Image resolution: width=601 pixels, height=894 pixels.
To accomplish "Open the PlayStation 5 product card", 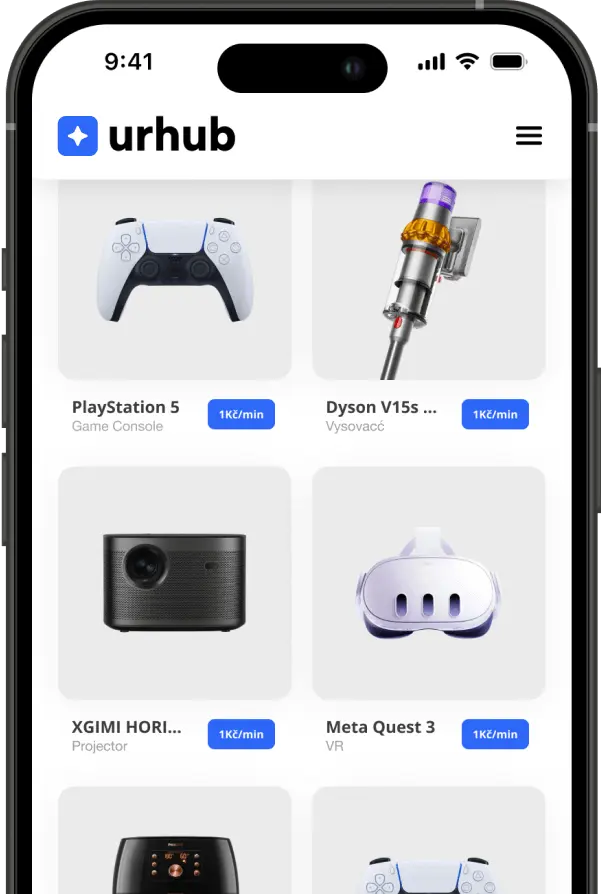I will (x=175, y=278).
